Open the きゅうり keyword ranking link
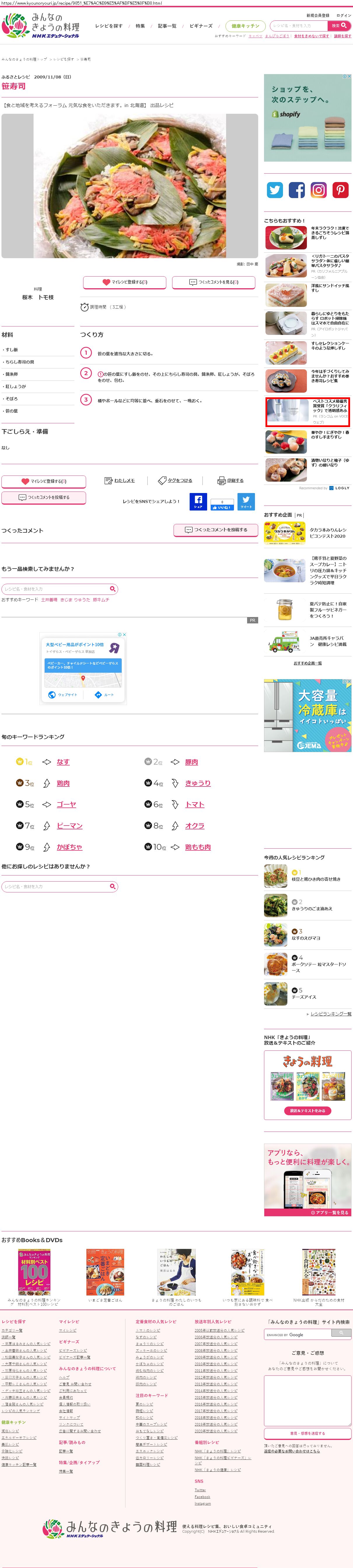 [198, 783]
